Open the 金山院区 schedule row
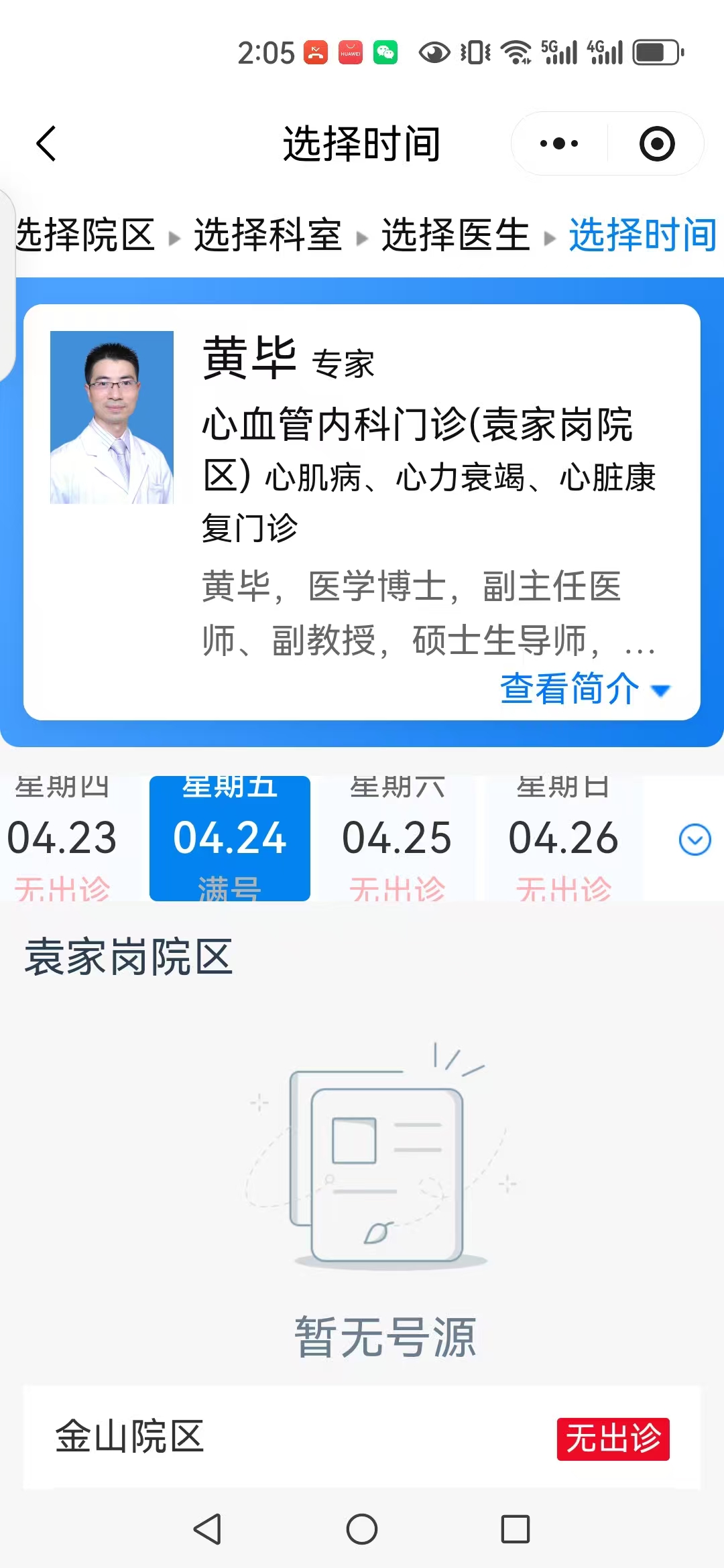724x1568 pixels. pyautogui.click(x=362, y=1437)
